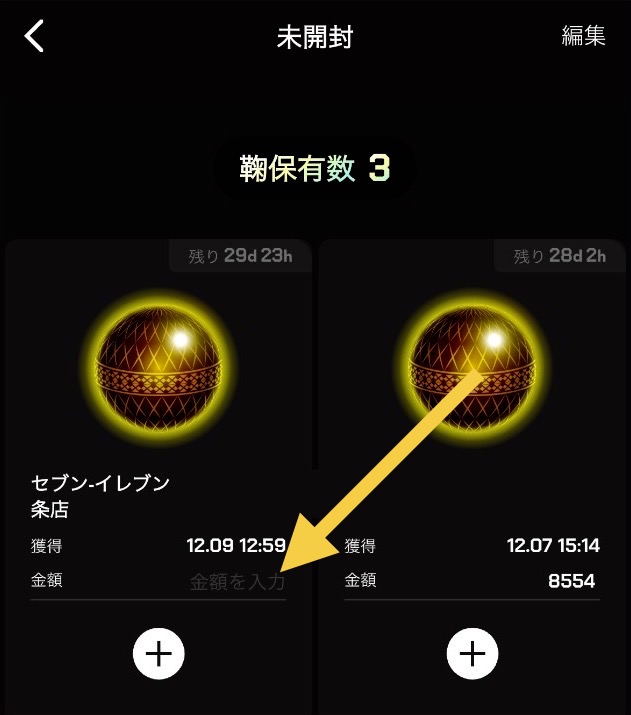Go back from the 未開封 screen
Screen dimensions: 631x715
point(35,37)
